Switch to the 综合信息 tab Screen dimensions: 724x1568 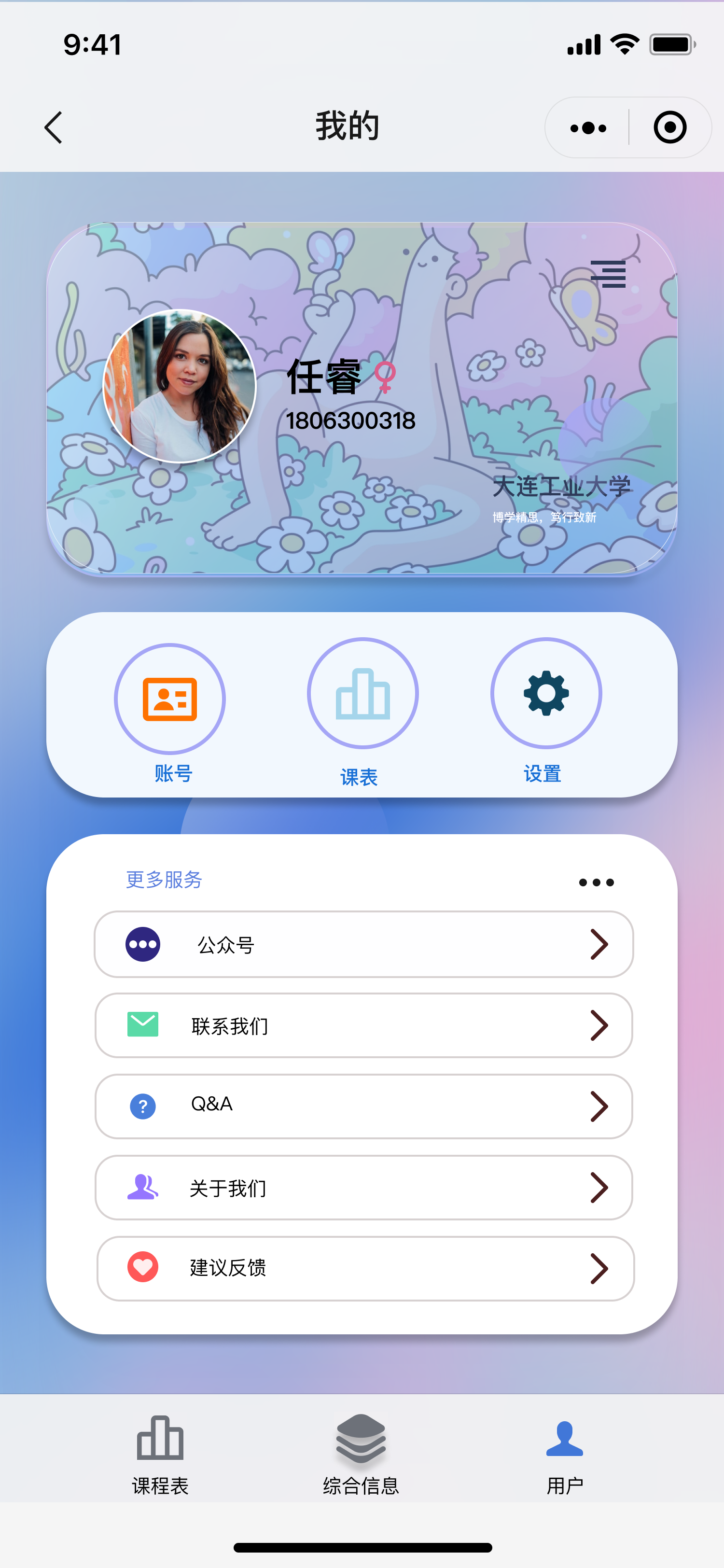(x=361, y=1455)
